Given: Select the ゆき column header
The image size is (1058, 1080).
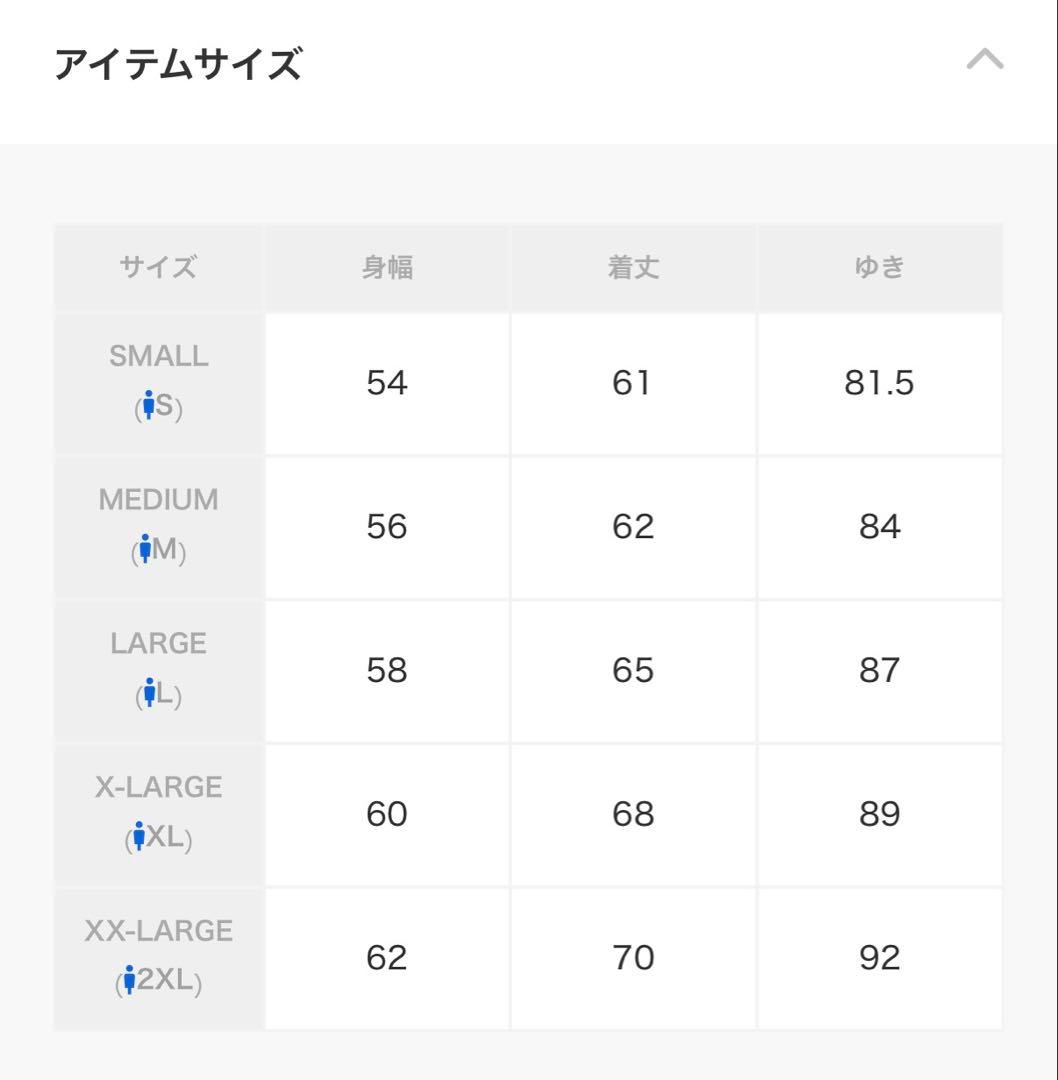Looking at the screenshot, I should pos(880,266).
